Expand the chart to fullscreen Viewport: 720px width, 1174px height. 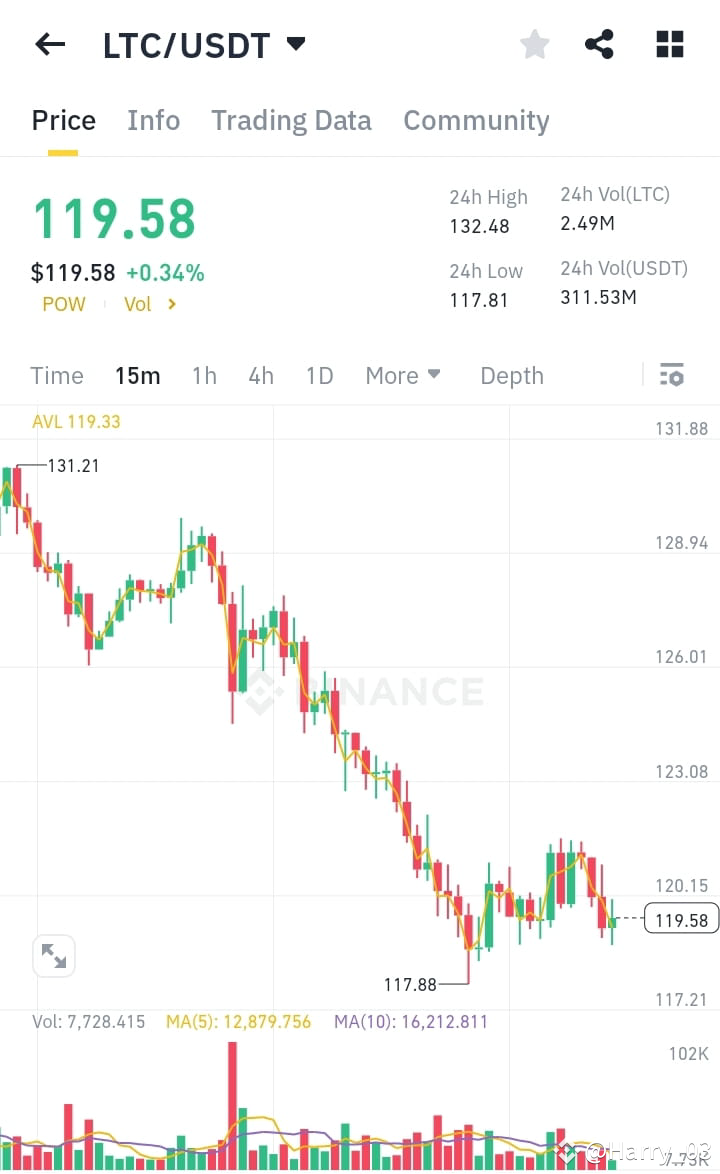tap(54, 956)
